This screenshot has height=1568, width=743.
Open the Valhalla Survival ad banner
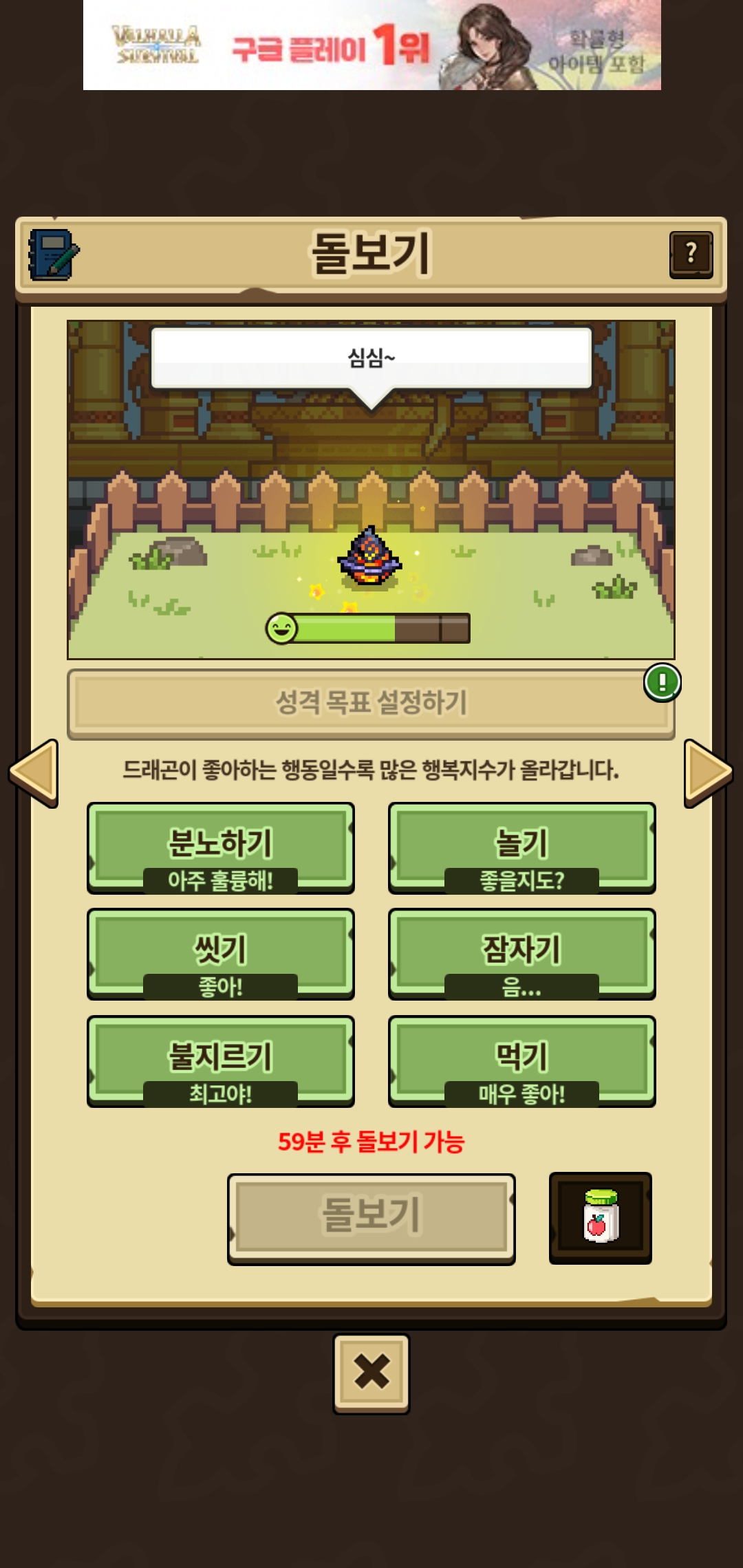371,45
